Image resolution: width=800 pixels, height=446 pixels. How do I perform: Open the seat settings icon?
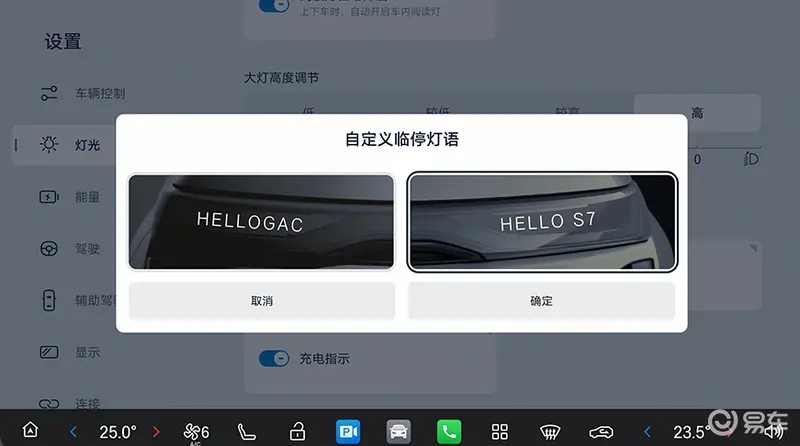point(246,432)
